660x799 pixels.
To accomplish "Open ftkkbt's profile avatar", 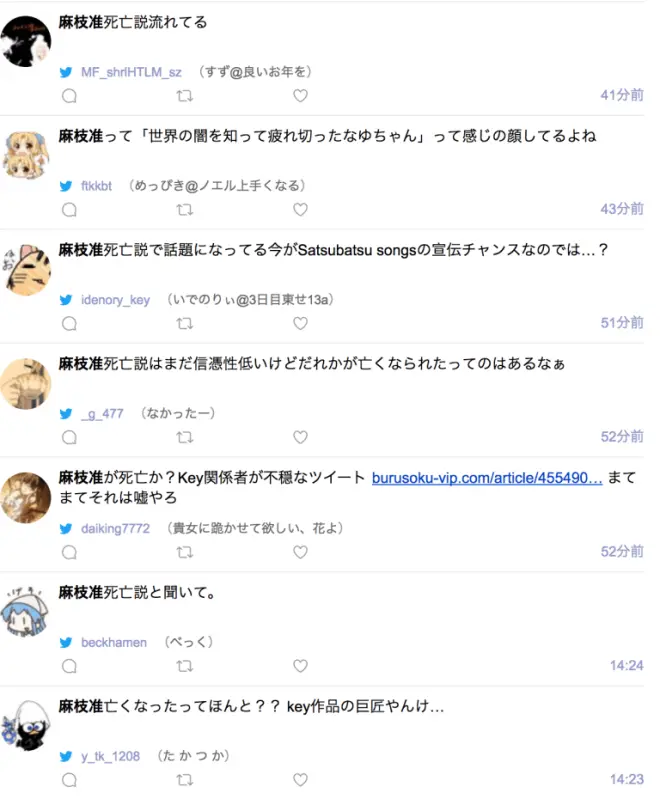I will coord(27,154).
